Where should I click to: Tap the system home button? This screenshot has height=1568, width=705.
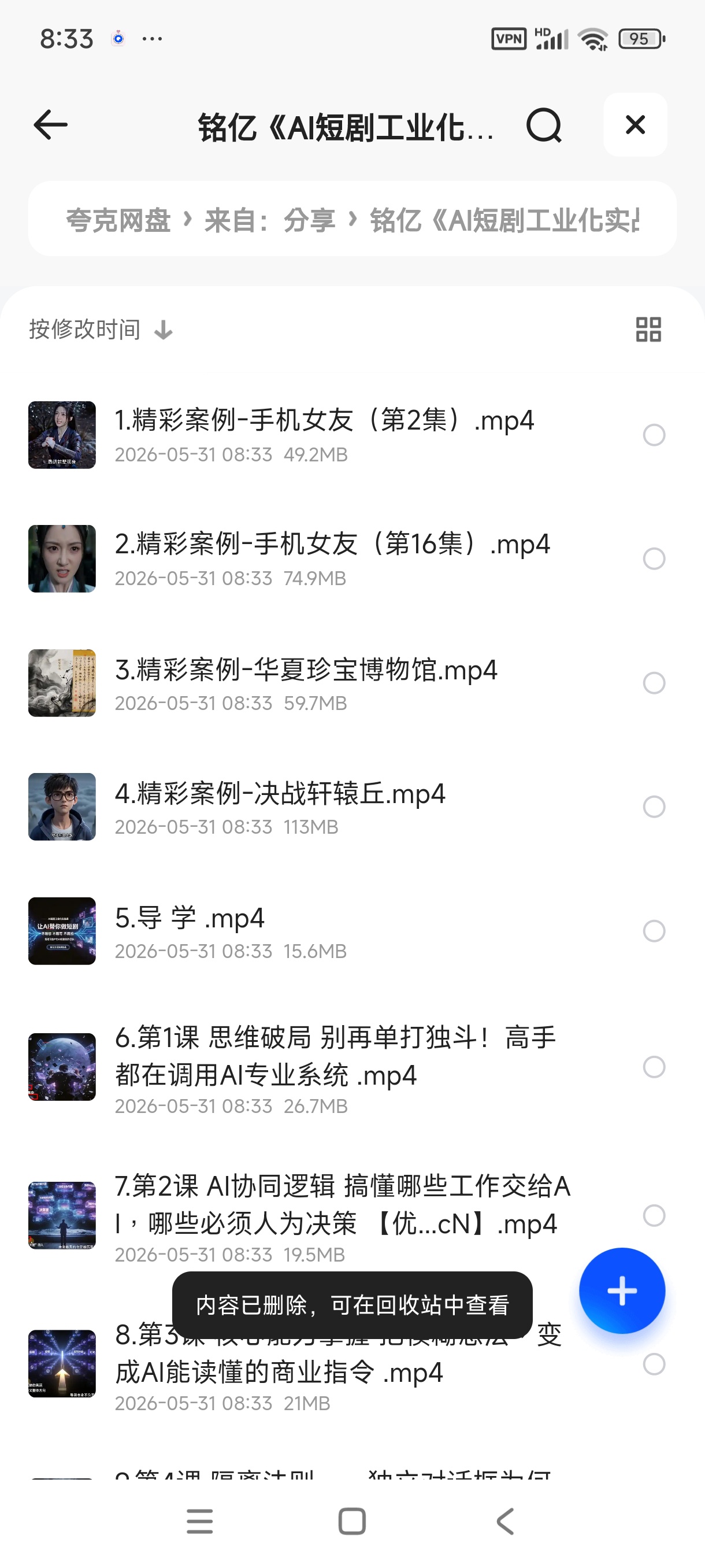pyautogui.click(x=352, y=1521)
